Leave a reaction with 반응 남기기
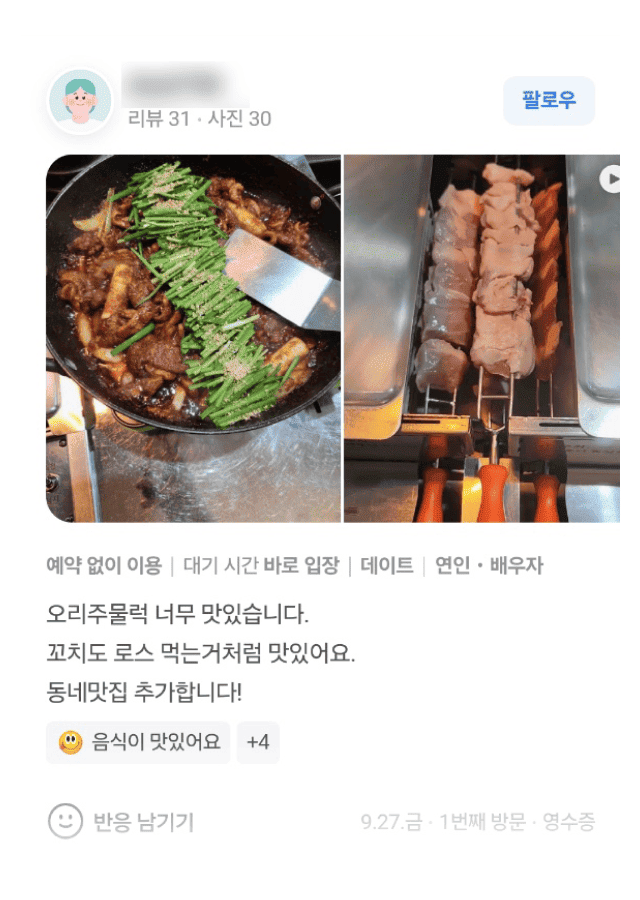 click(121, 822)
